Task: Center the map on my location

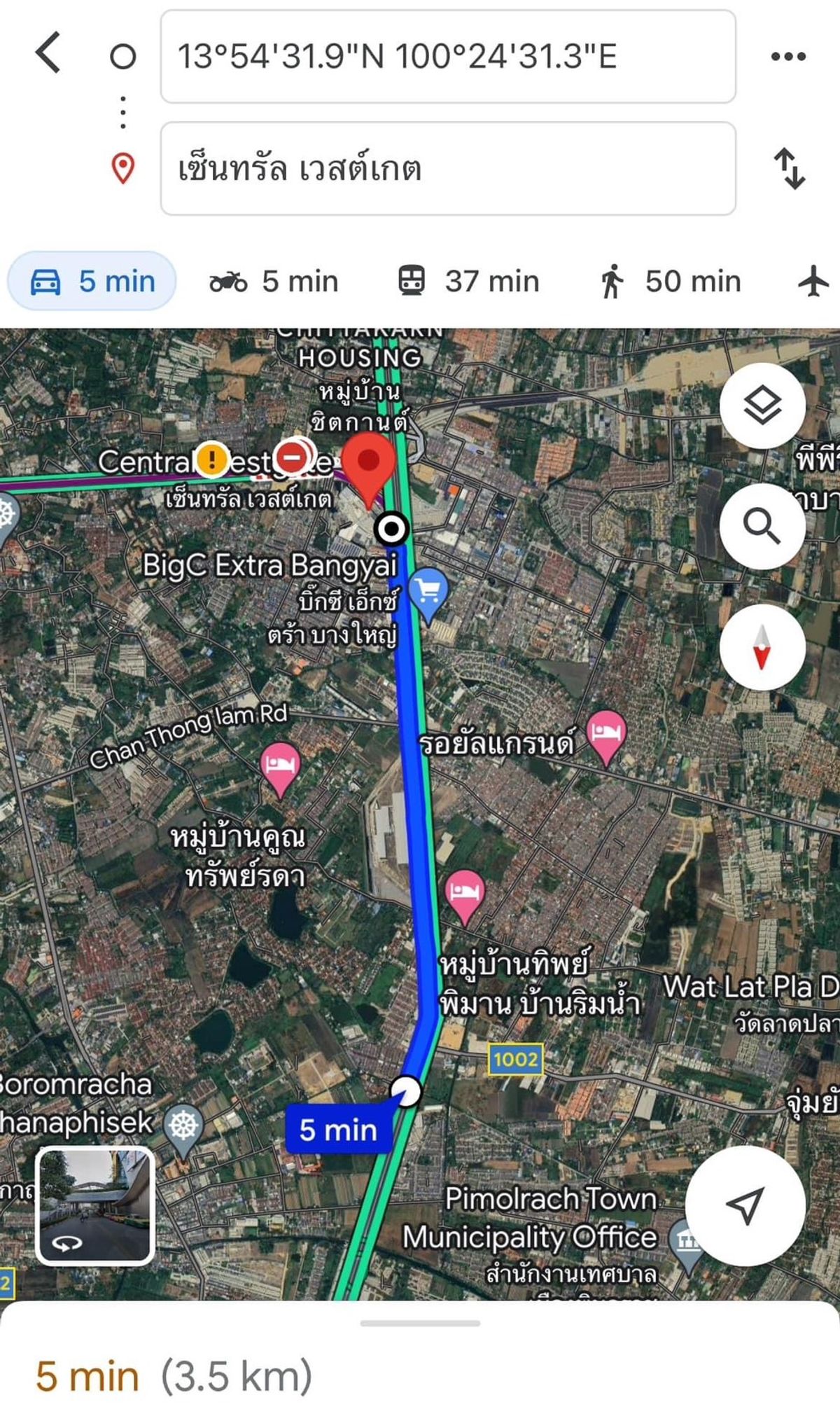Action: click(745, 1205)
